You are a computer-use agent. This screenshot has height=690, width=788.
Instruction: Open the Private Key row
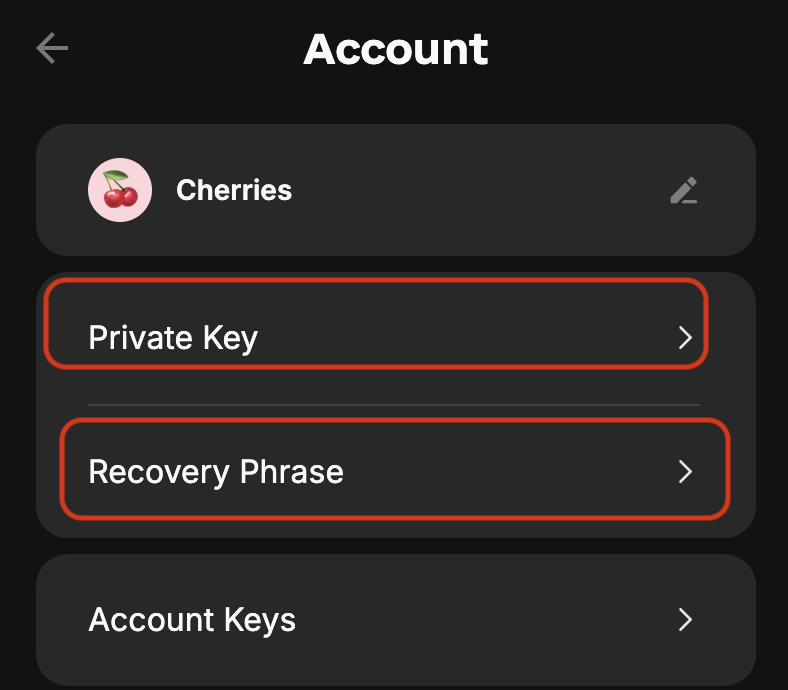[377, 338]
